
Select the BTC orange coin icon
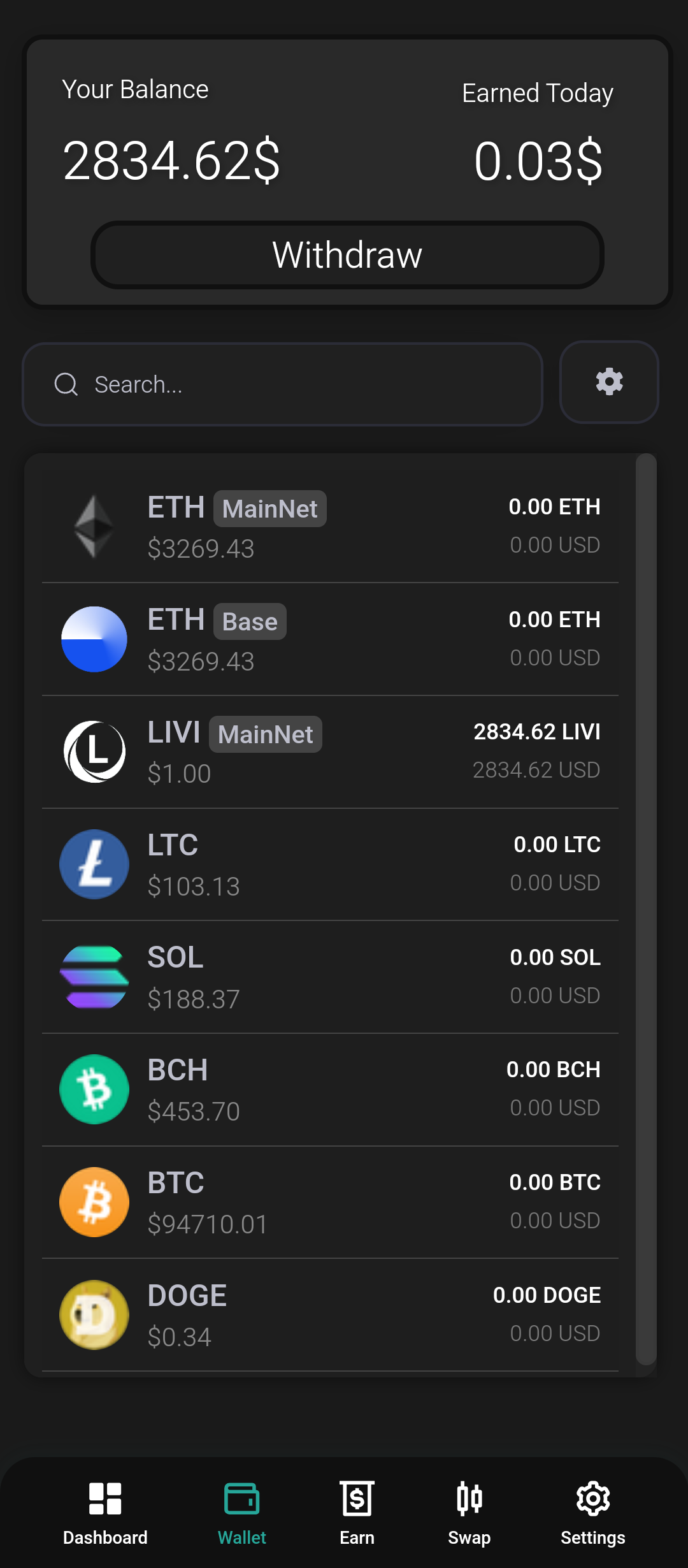(x=94, y=1202)
